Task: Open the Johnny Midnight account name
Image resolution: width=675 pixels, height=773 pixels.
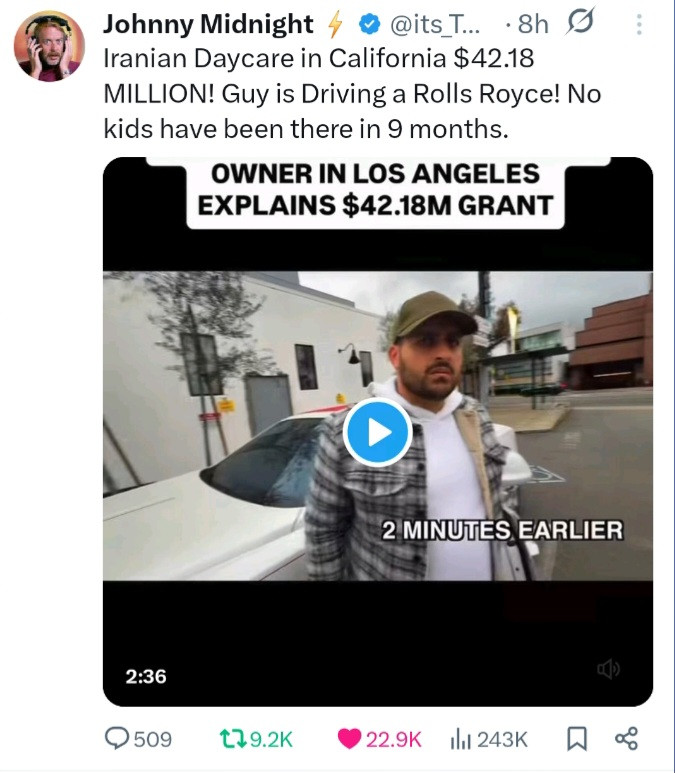Action: coord(208,23)
